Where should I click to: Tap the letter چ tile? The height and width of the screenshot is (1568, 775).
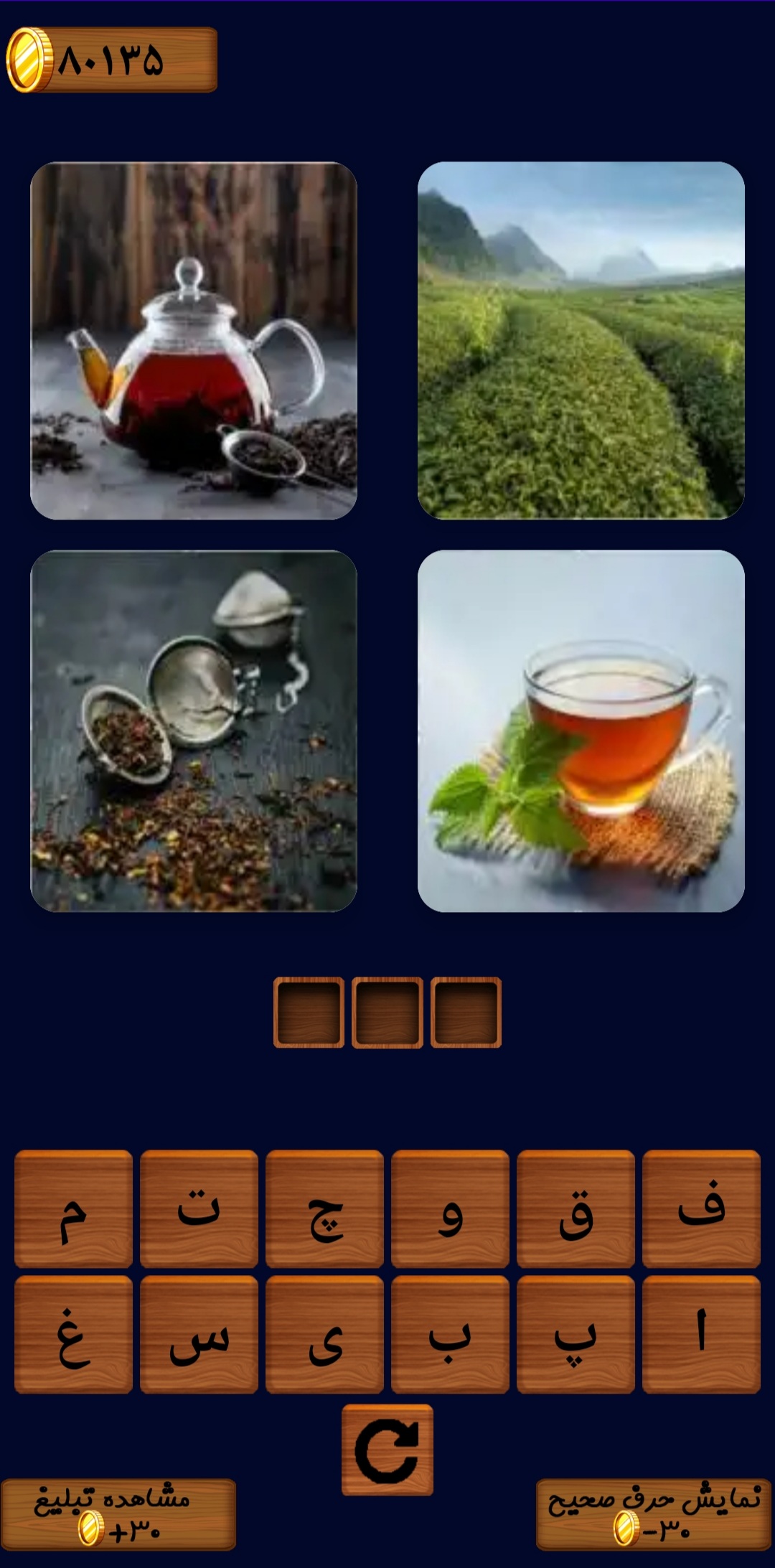click(x=324, y=1208)
